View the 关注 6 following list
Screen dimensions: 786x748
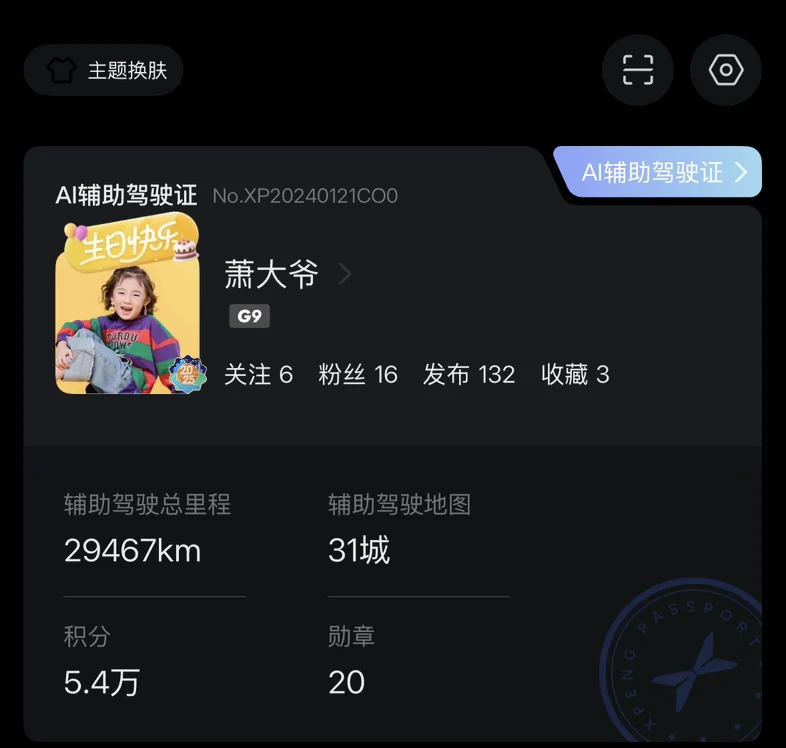click(258, 375)
